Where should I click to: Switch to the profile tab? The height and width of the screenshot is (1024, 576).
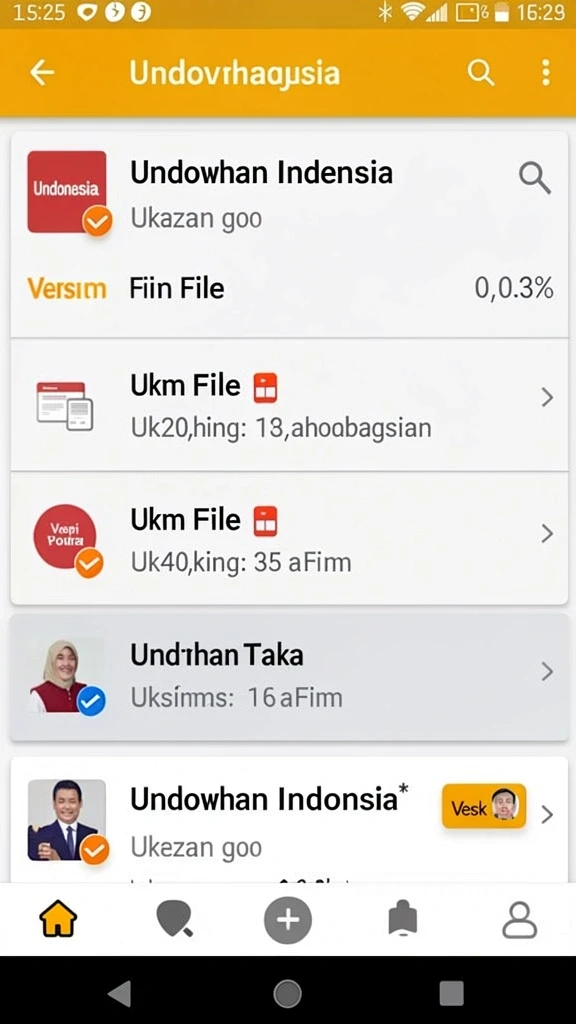(519, 920)
